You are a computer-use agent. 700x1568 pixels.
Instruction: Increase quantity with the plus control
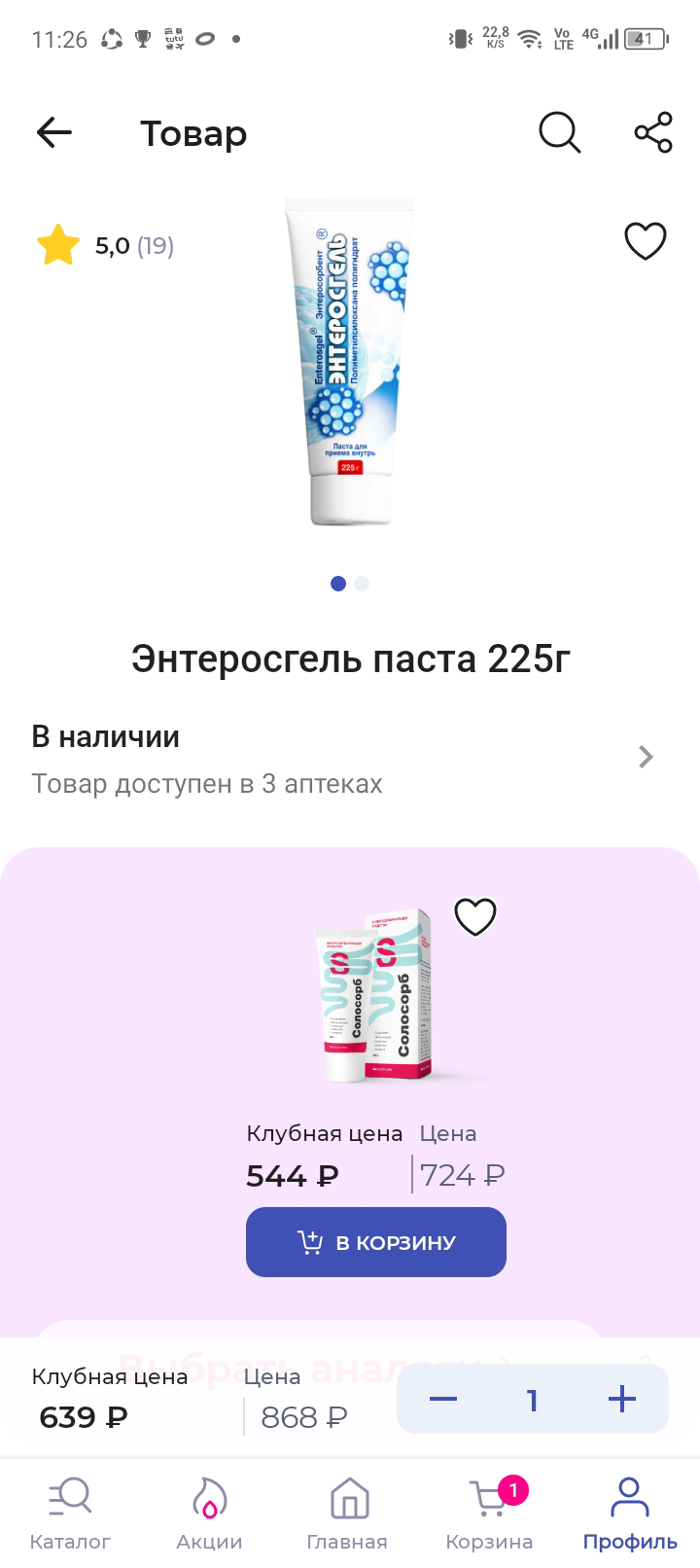coord(620,1399)
